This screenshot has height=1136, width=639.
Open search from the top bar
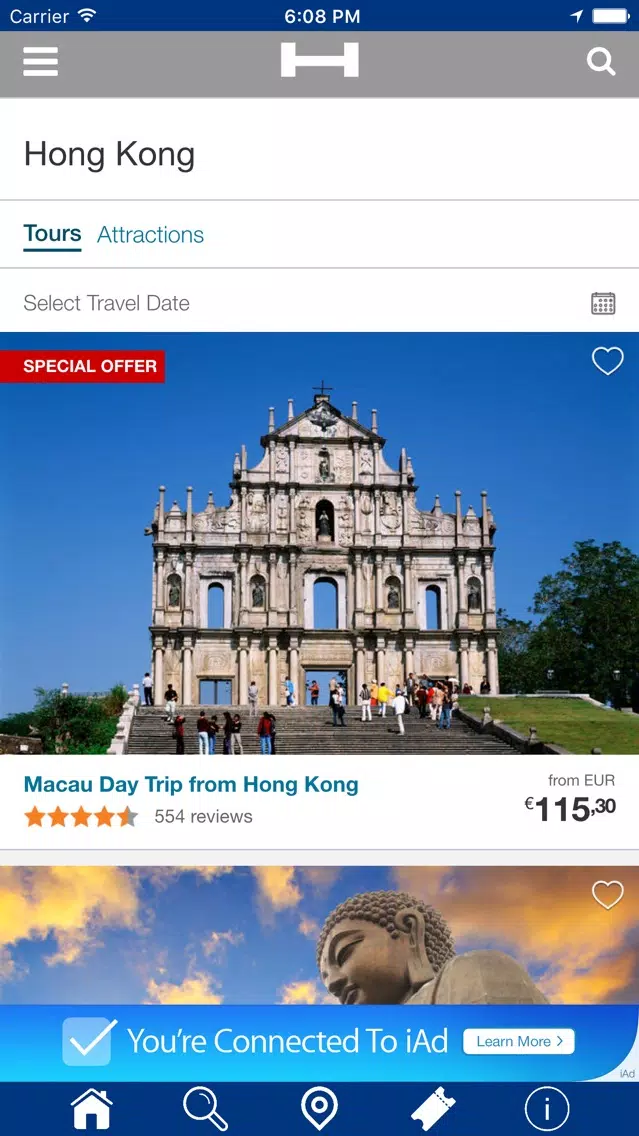[600, 62]
